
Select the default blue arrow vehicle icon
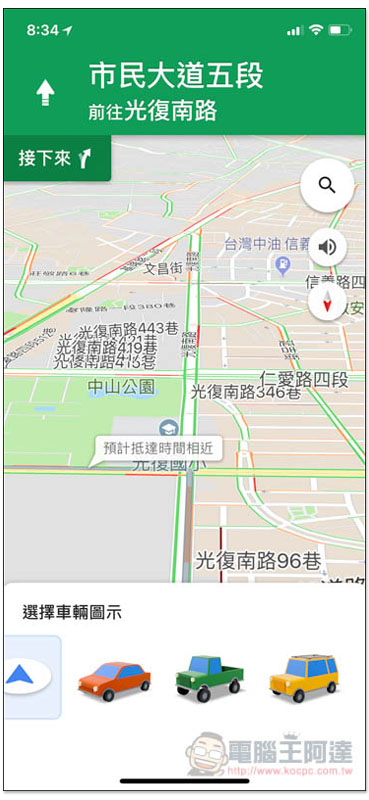32,677
